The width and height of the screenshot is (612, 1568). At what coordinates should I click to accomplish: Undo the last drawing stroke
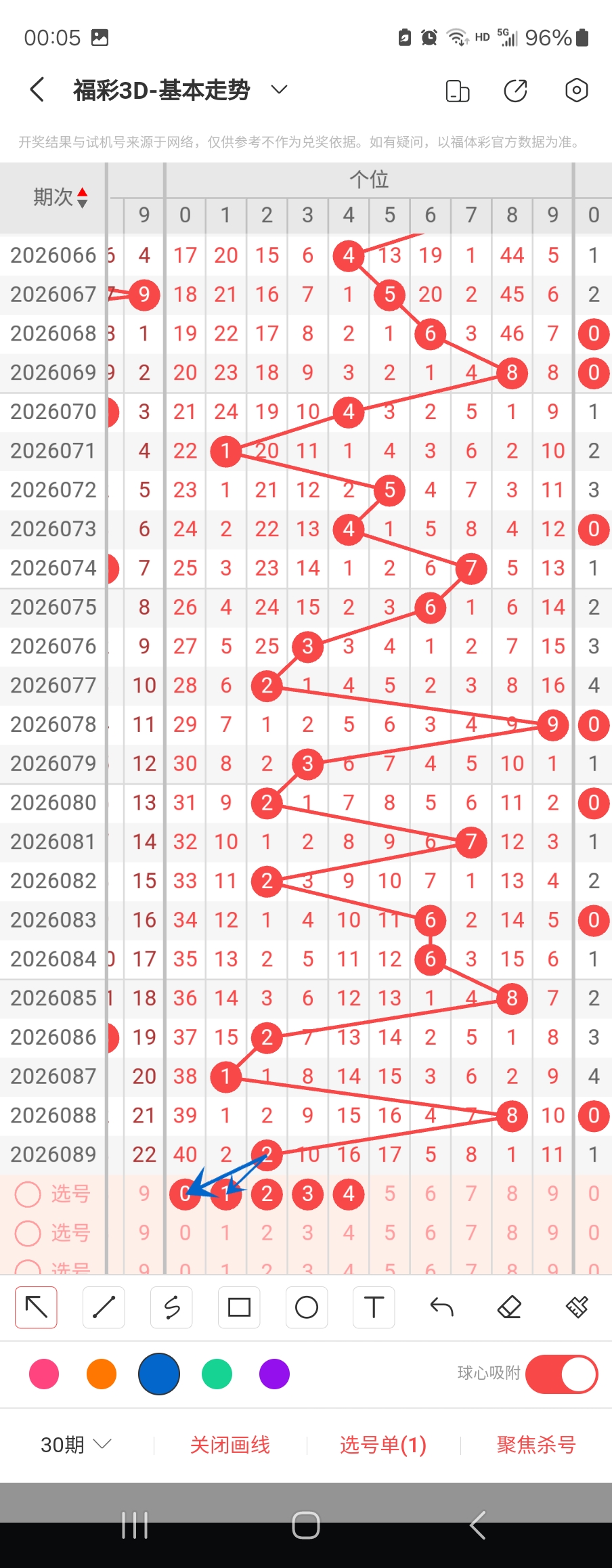441,1307
